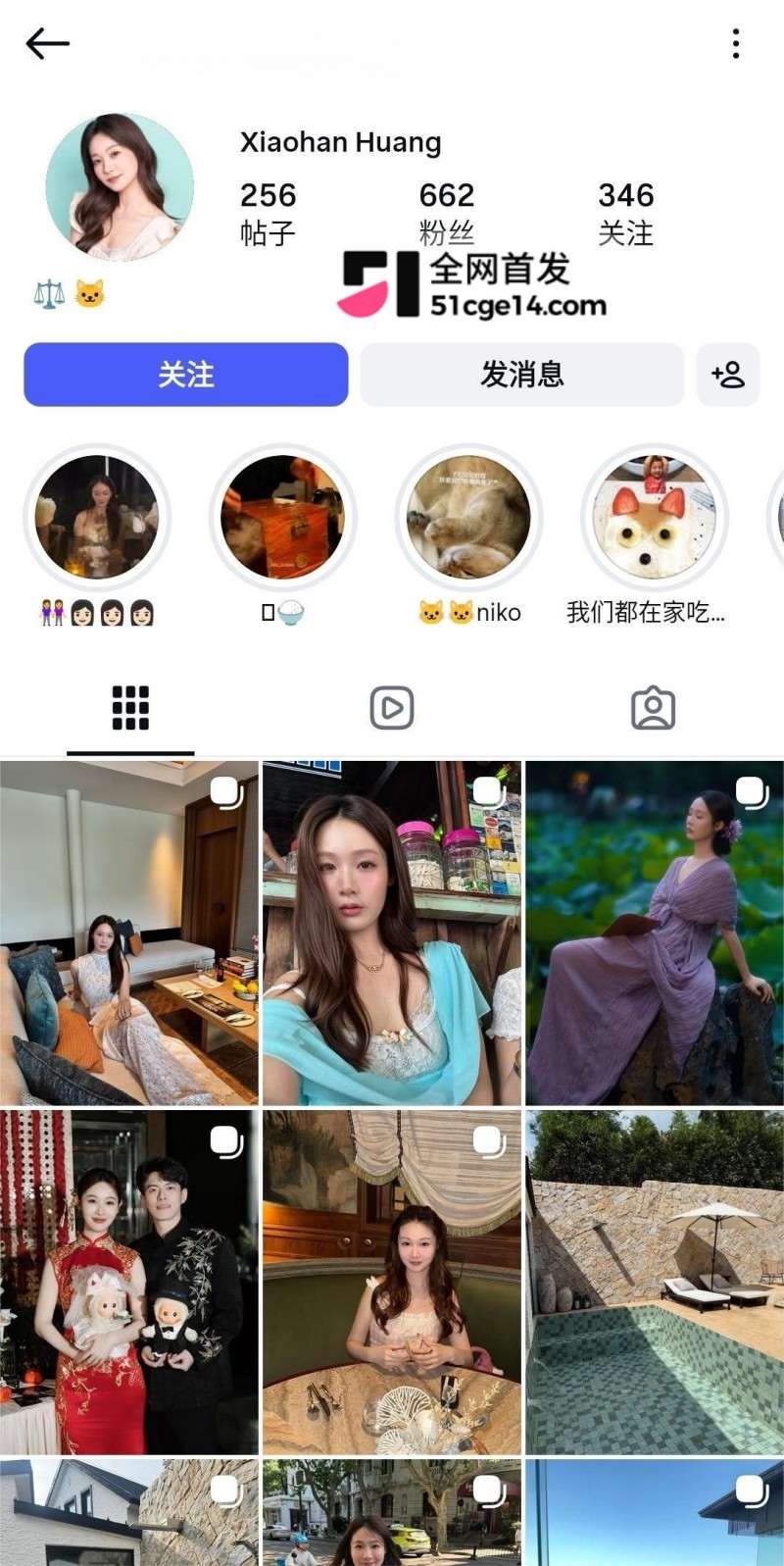Open the 关注 following list count
Screen dimensions: 784x1566
coord(626,213)
